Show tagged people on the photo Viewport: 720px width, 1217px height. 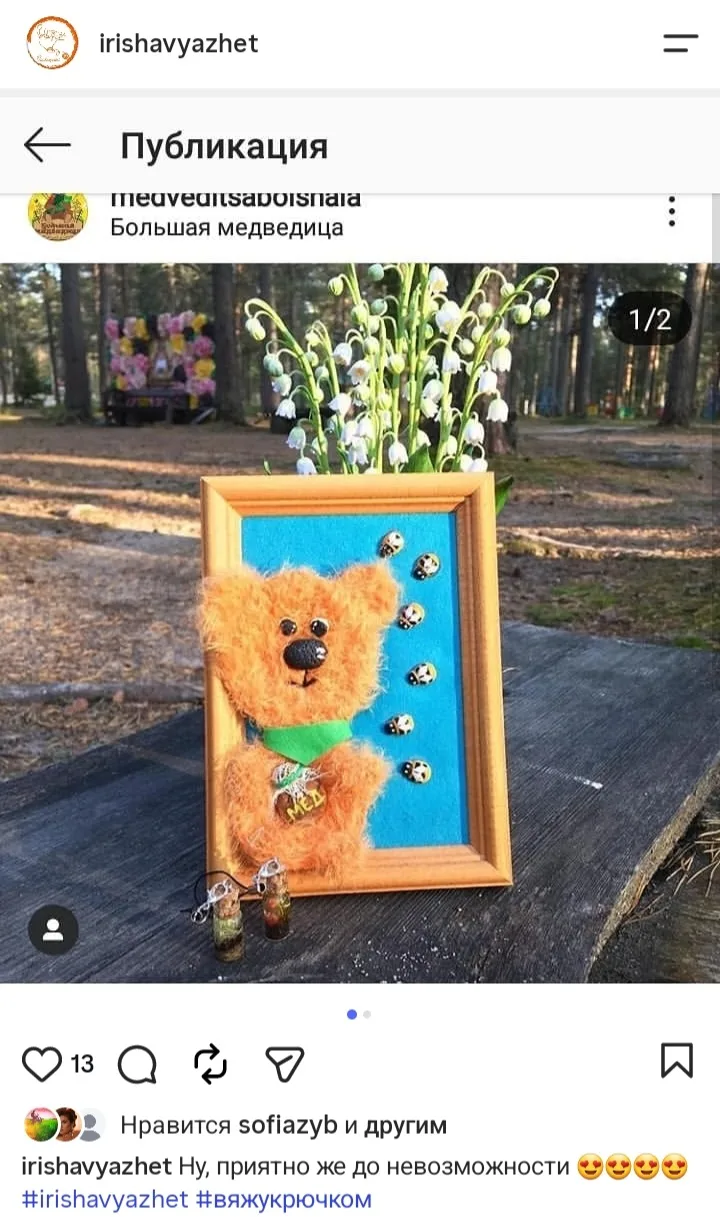point(53,930)
